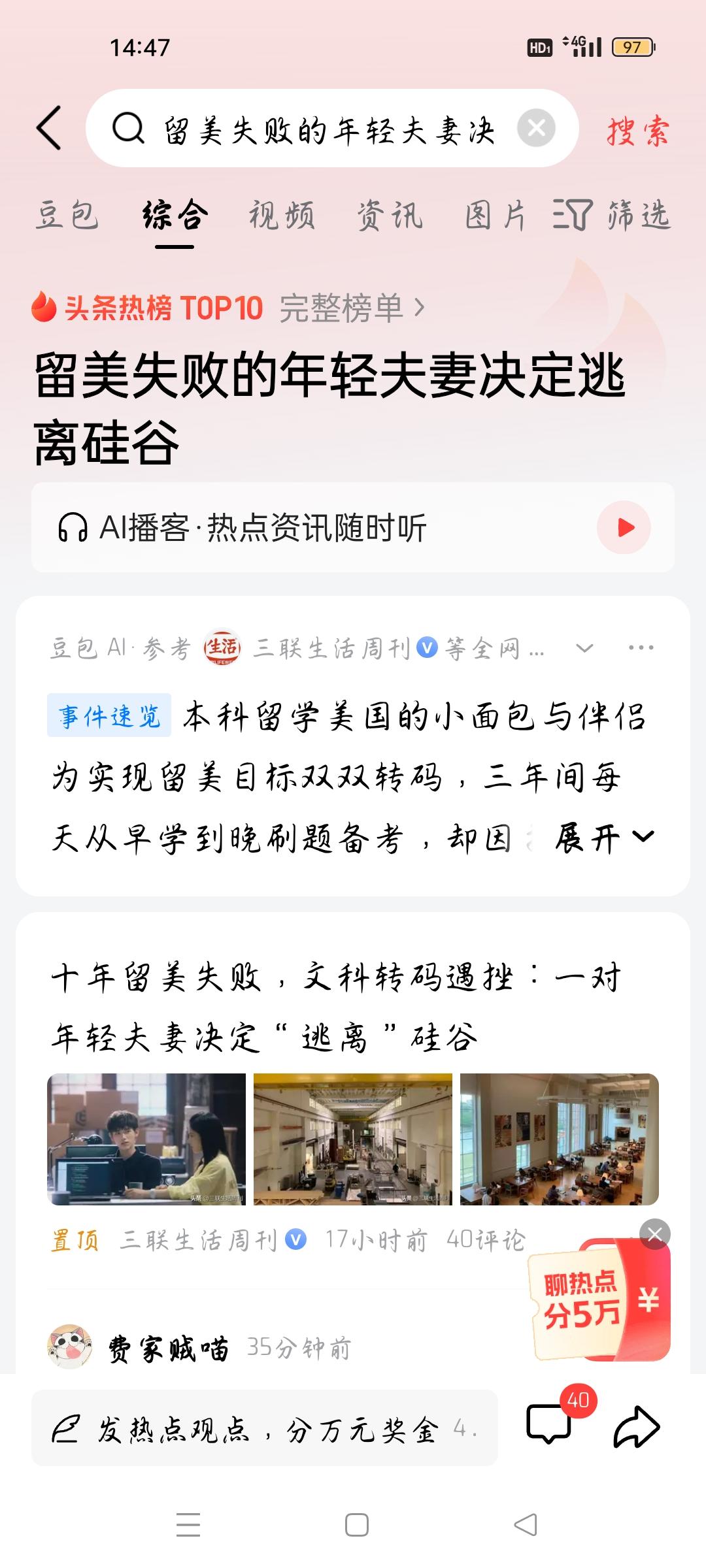Tap the flame icon beside 头条热榜
Screen dimensions: 706x1568
pos(43,308)
